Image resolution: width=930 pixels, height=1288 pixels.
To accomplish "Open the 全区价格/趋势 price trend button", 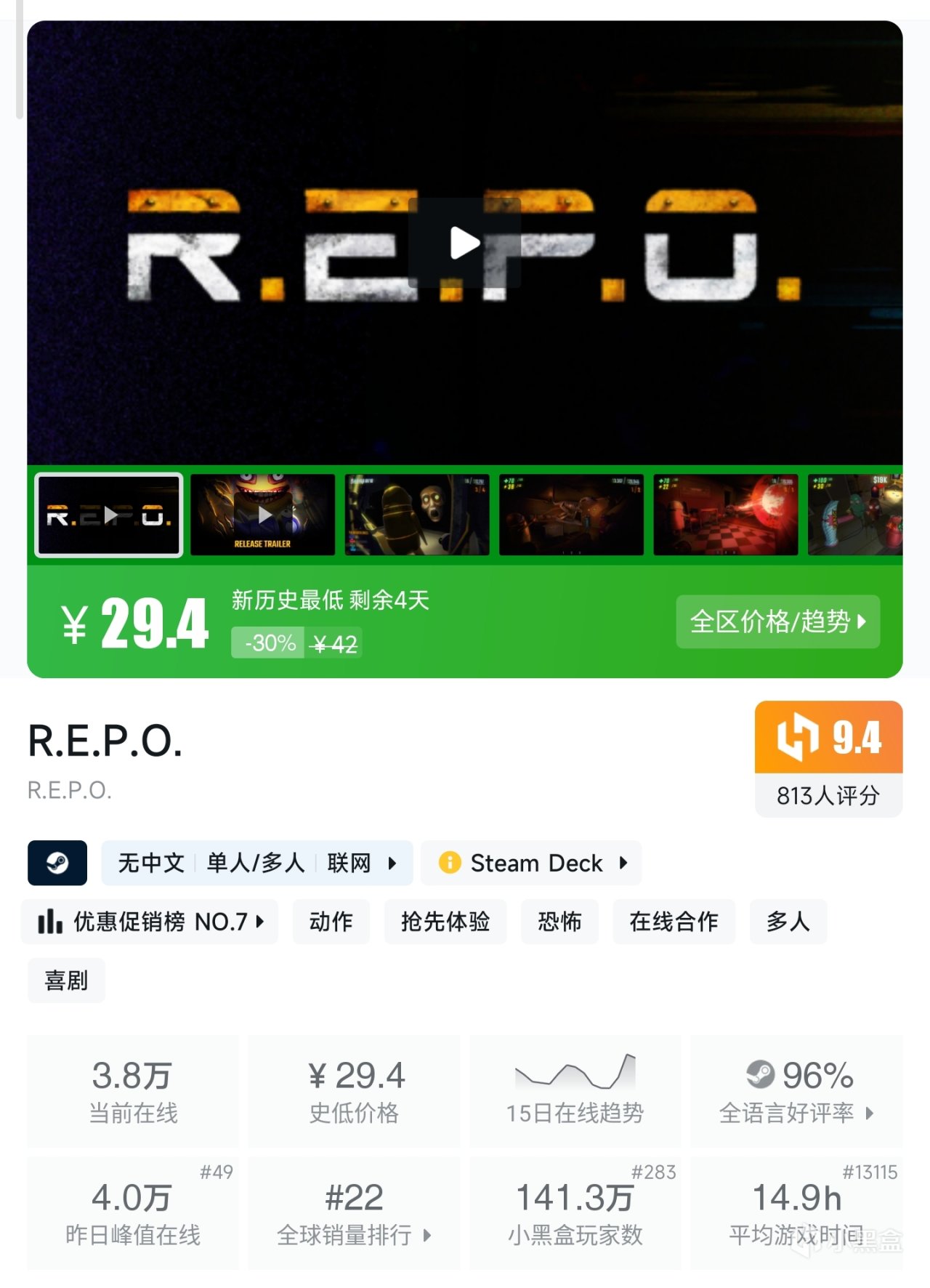I will (777, 621).
